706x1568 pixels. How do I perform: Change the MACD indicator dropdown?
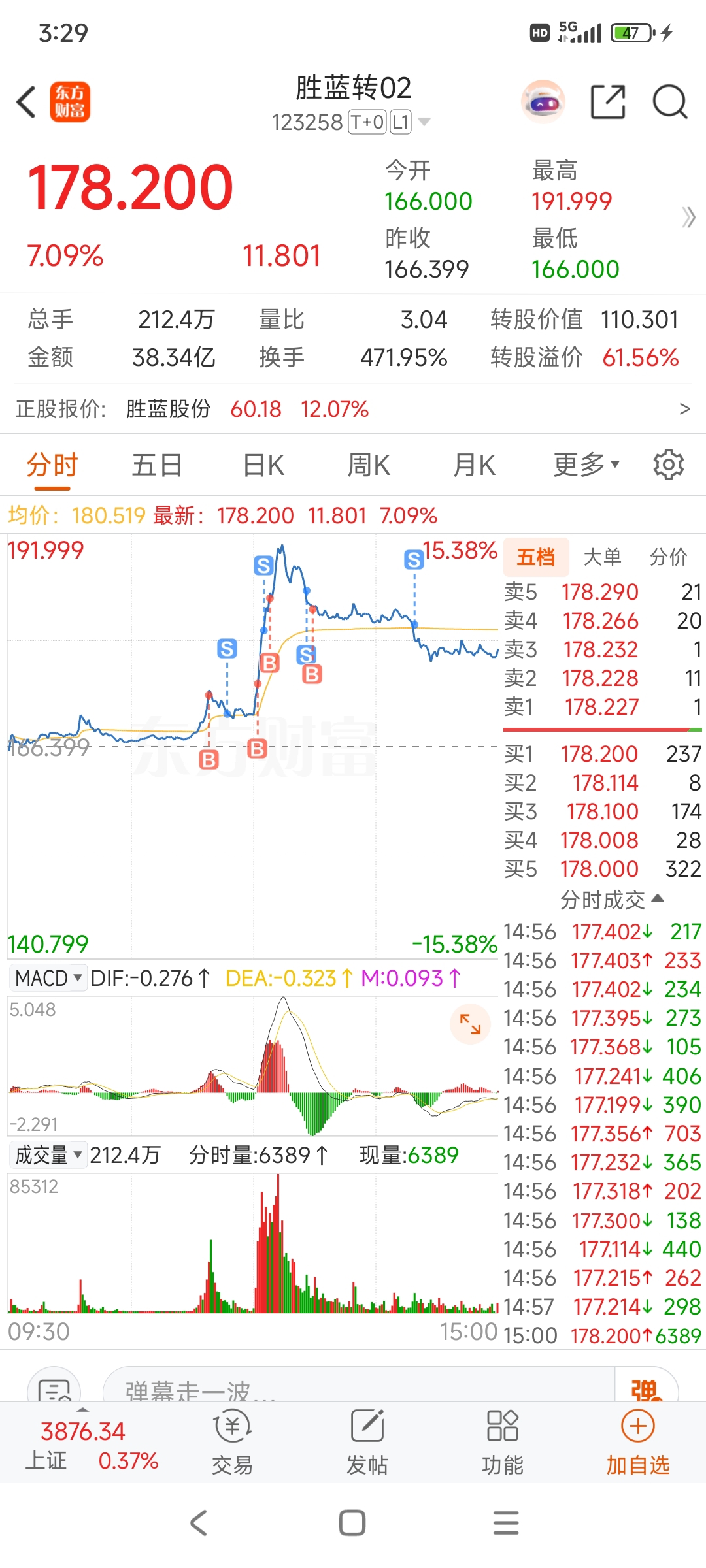pos(48,978)
